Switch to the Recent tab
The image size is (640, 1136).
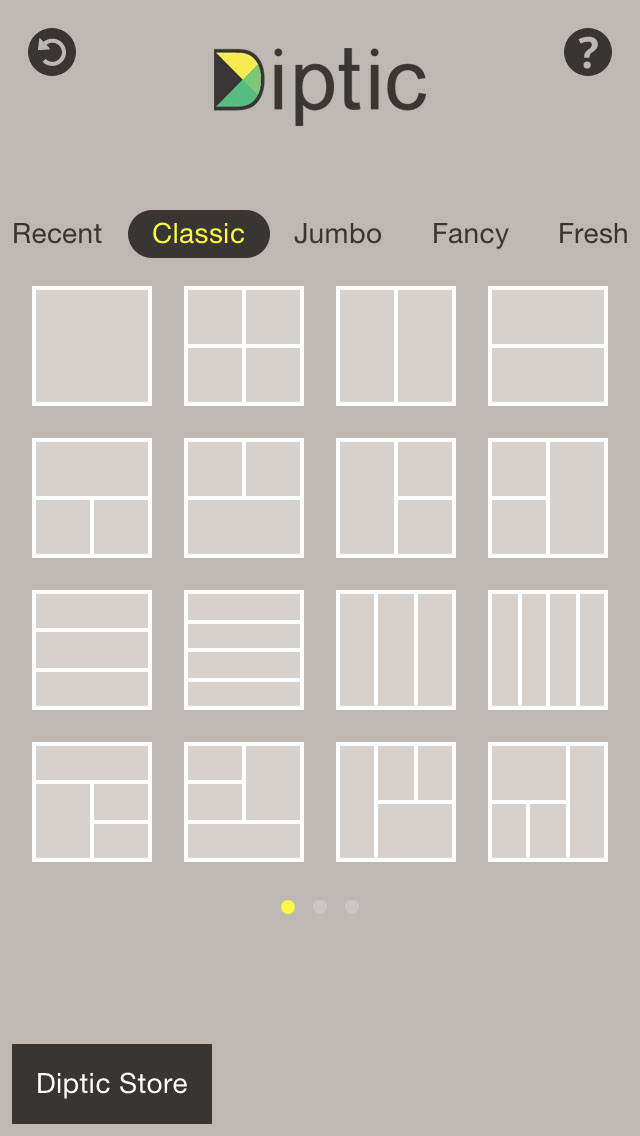(x=57, y=234)
